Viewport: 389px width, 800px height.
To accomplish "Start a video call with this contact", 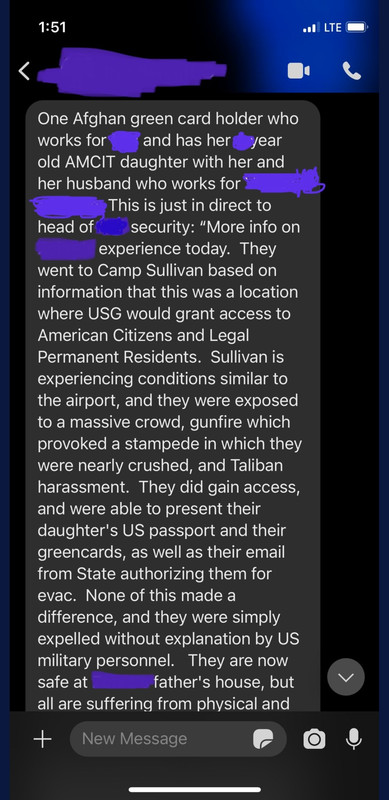I will point(299,71).
